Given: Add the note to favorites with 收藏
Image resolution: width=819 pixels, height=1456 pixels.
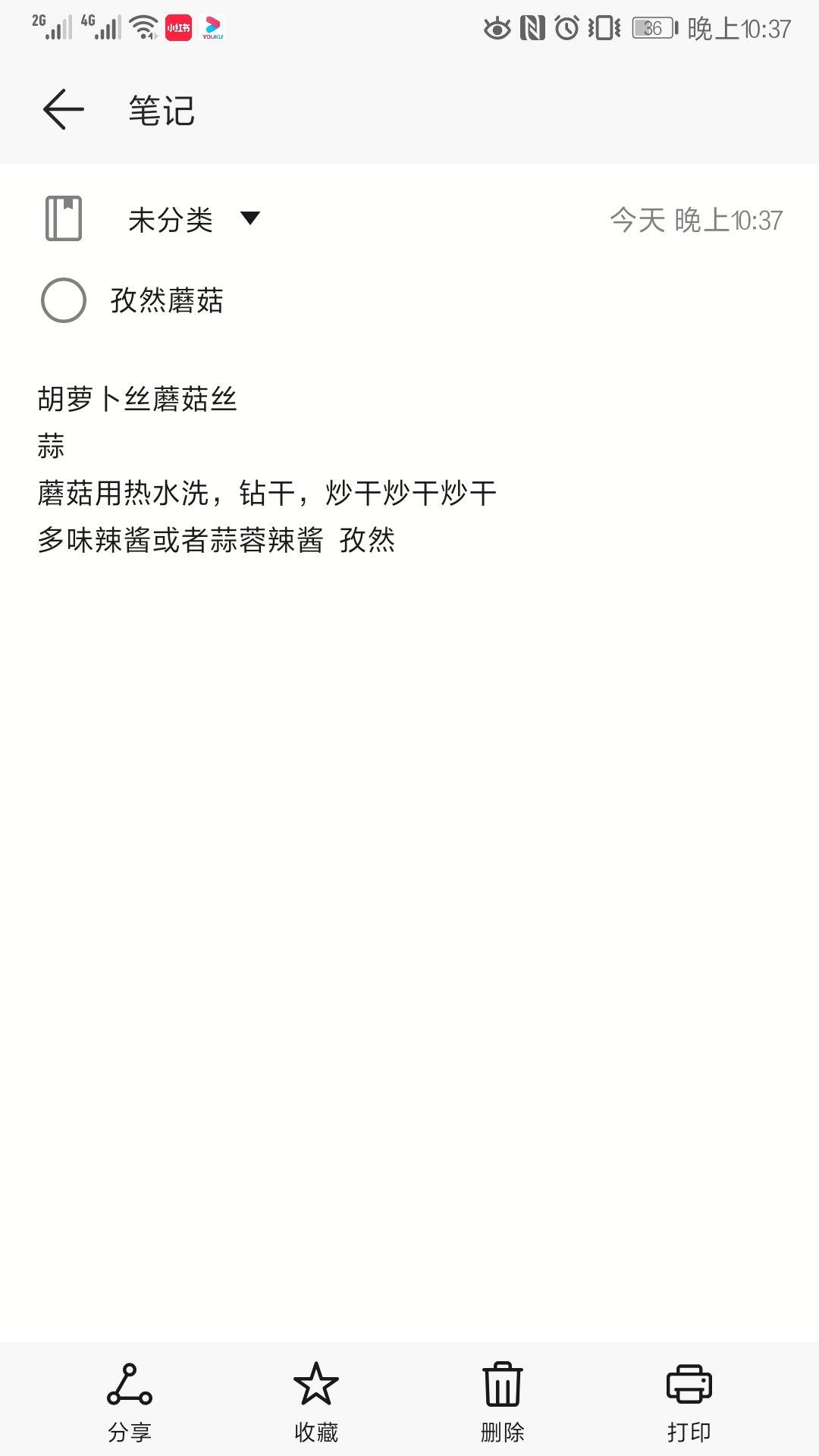Looking at the screenshot, I should click(x=316, y=1403).
